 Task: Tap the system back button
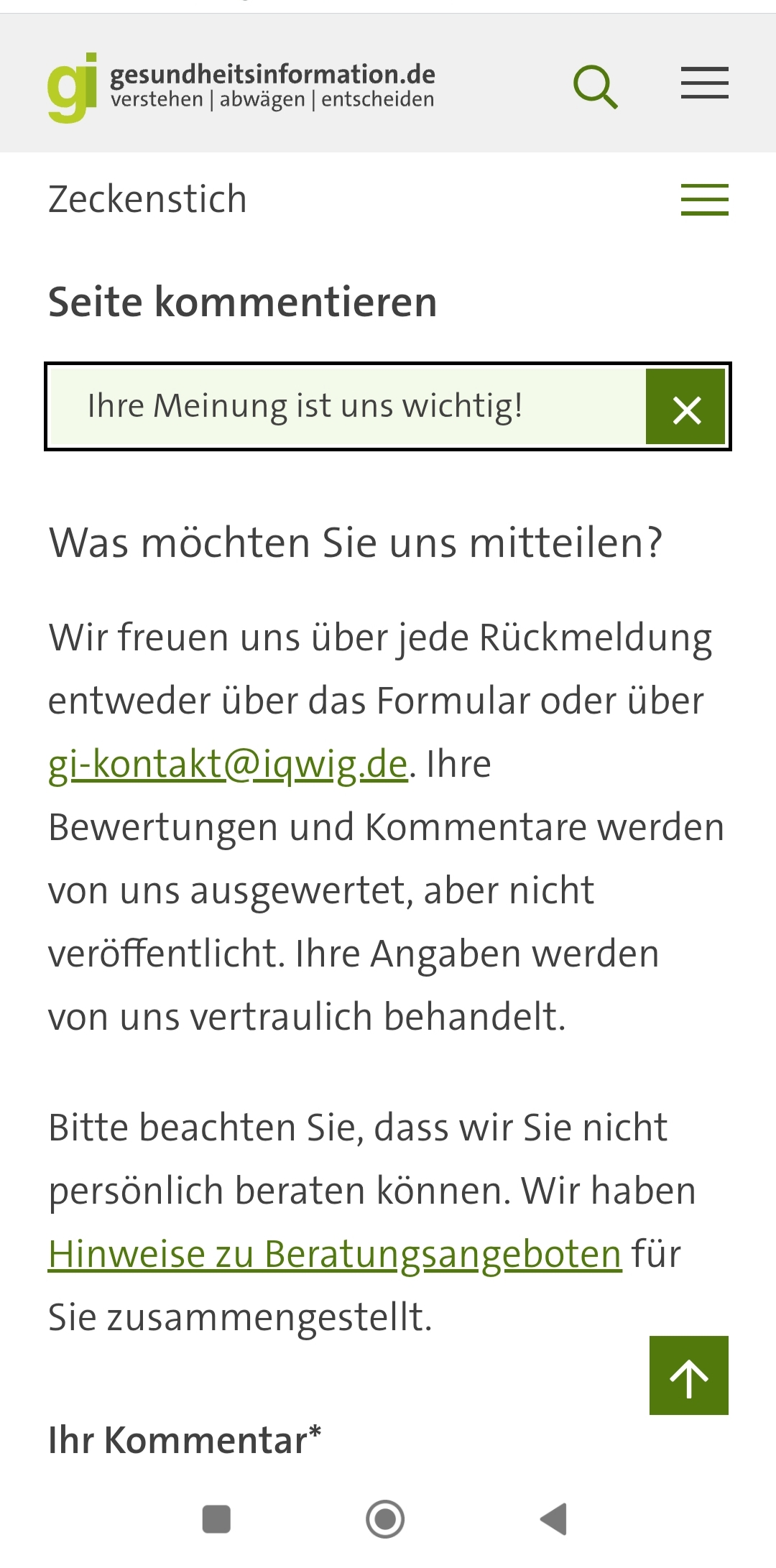[x=554, y=1519]
